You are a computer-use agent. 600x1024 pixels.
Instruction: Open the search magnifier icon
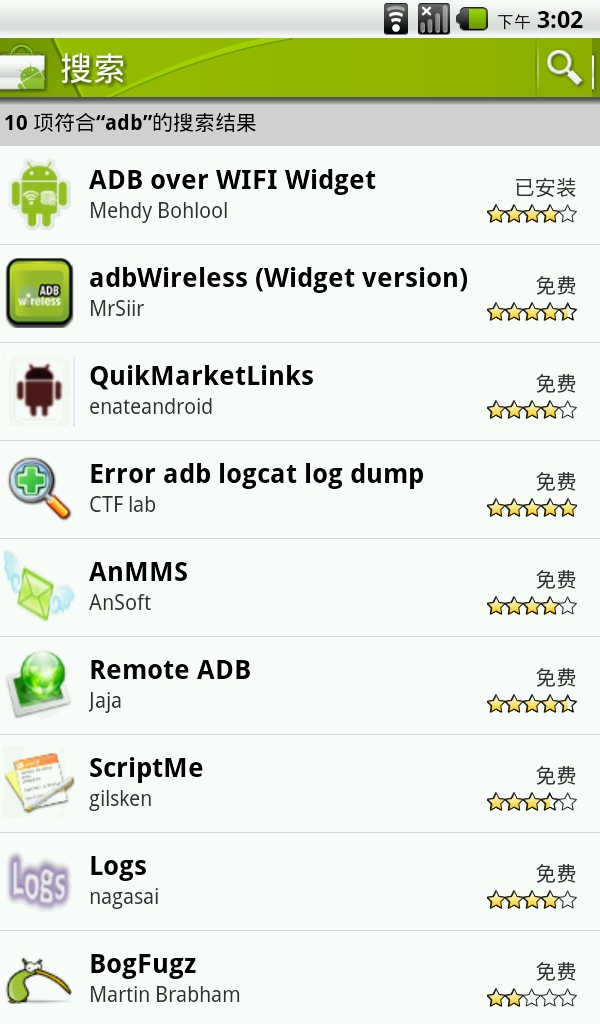[x=565, y=68]
